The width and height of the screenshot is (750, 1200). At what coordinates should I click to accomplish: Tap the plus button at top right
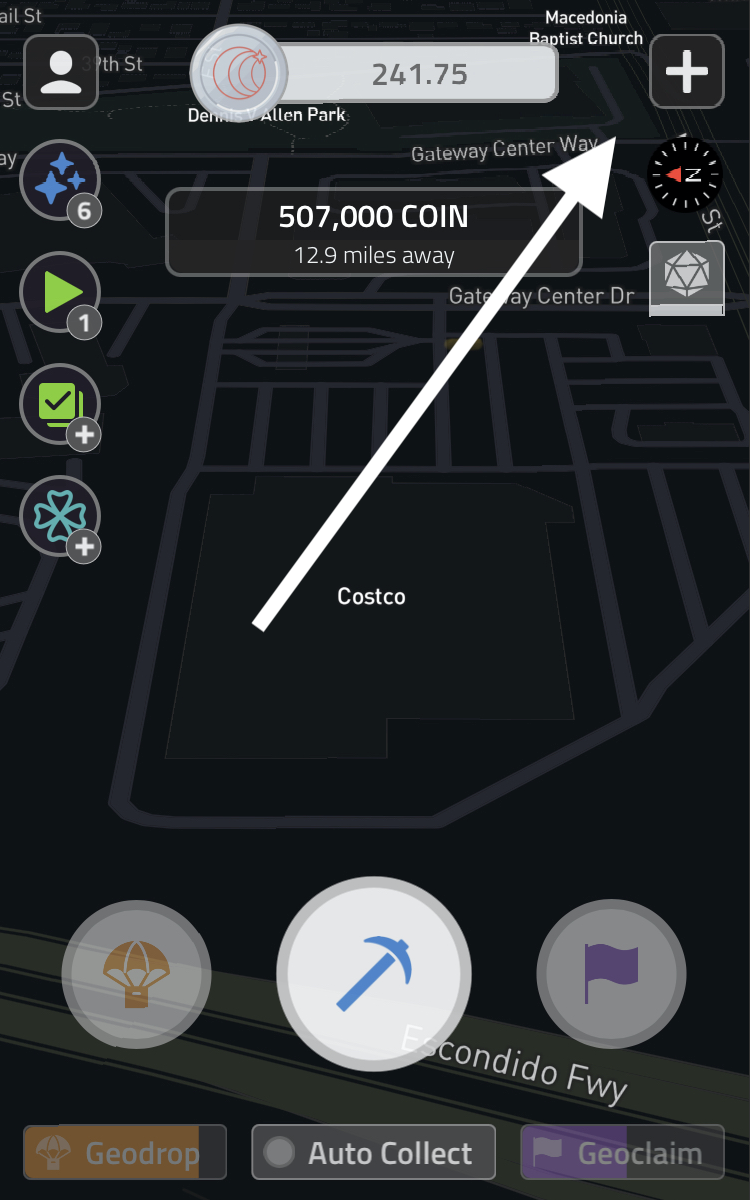point(687,72)
